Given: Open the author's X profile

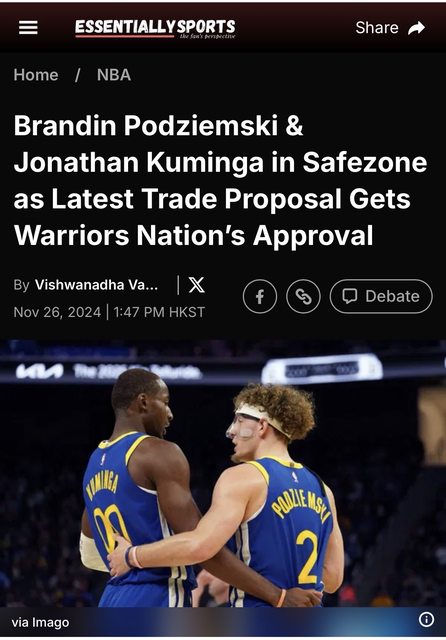Looking at the screenshot, I should coord(197,284).
